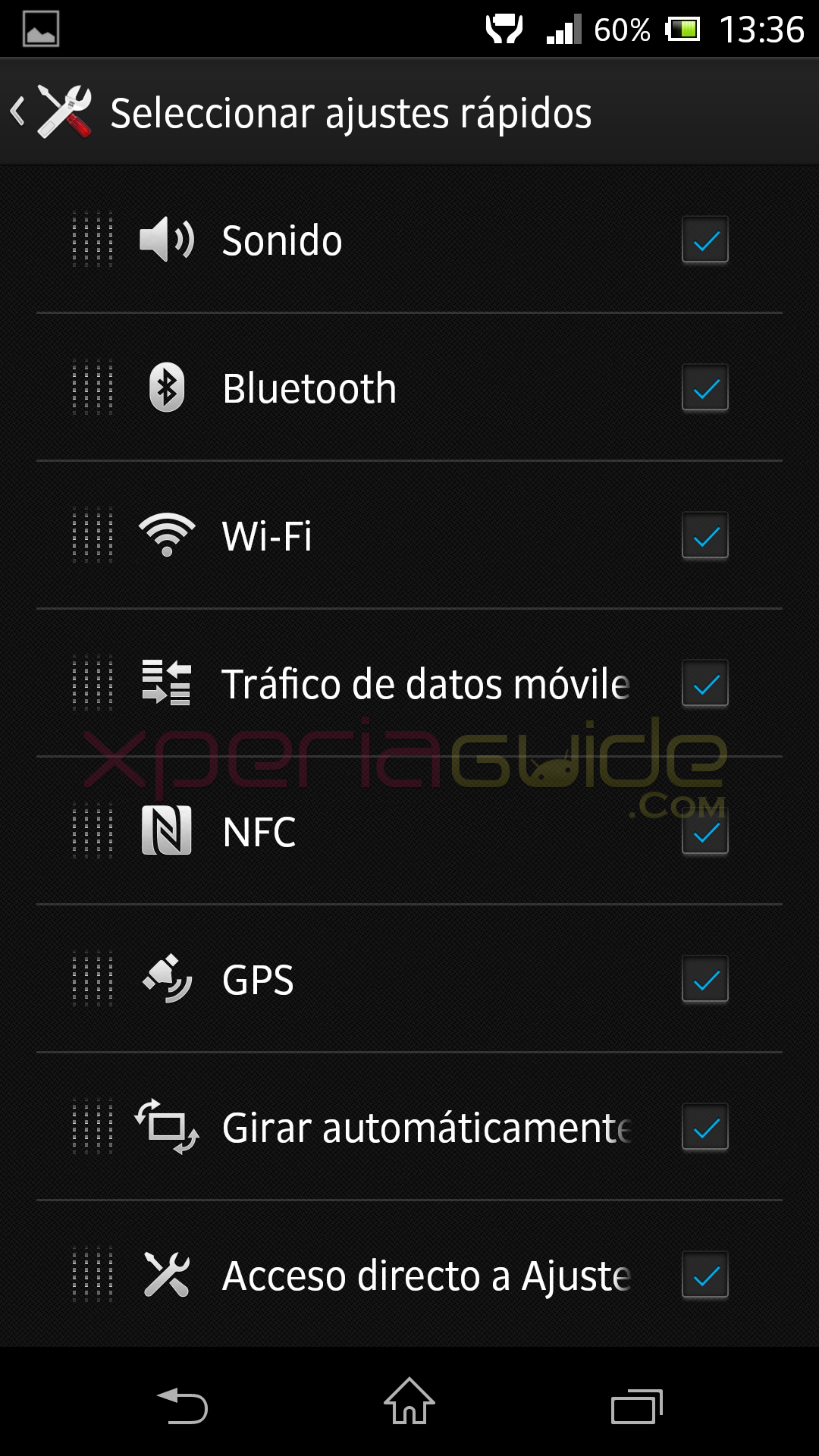This screenshot has height=1456, width=819.
Task: Toggle the Bluetooth checkbox
Action: point(705,388)
